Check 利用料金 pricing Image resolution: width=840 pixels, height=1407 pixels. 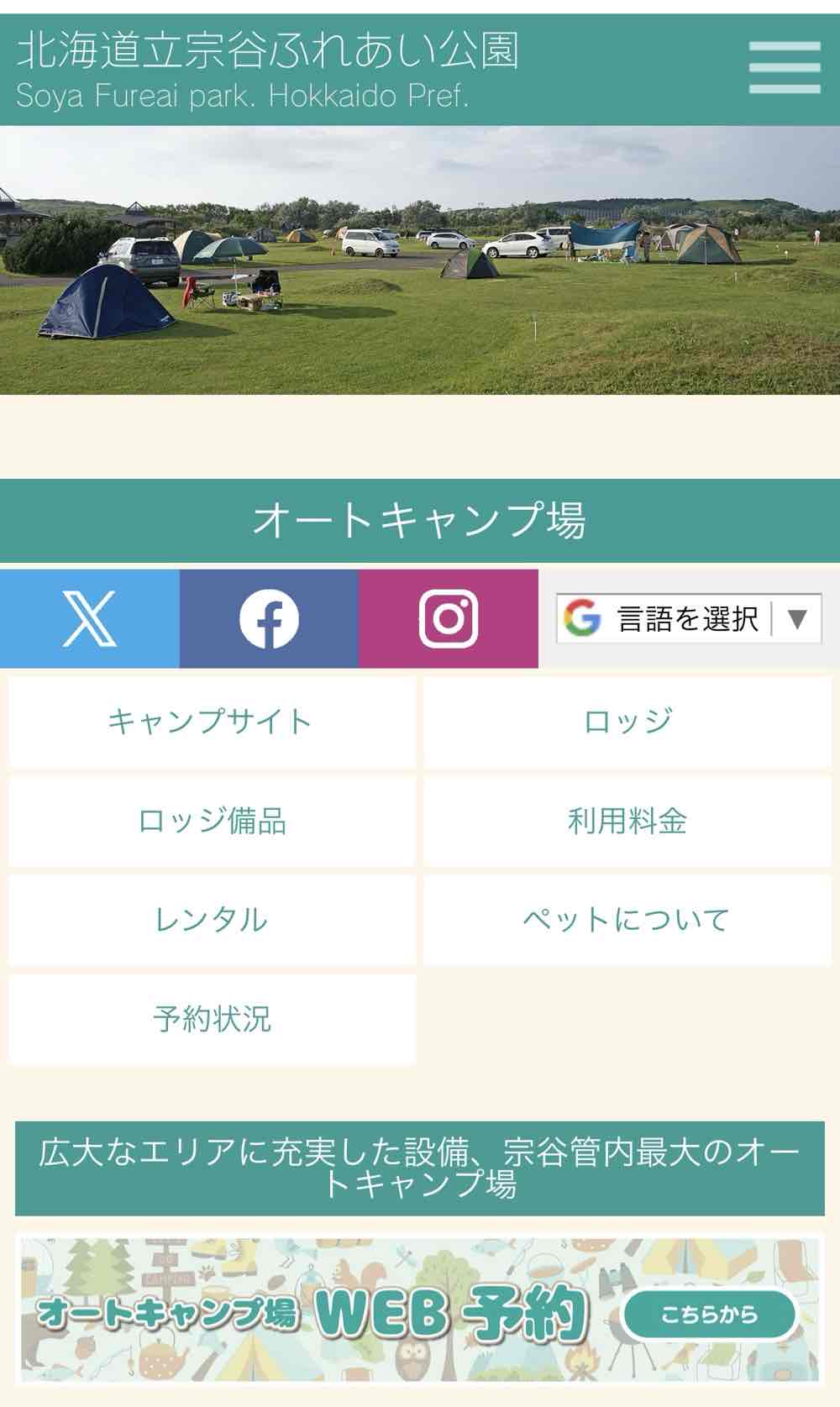[x=627, y=821]
